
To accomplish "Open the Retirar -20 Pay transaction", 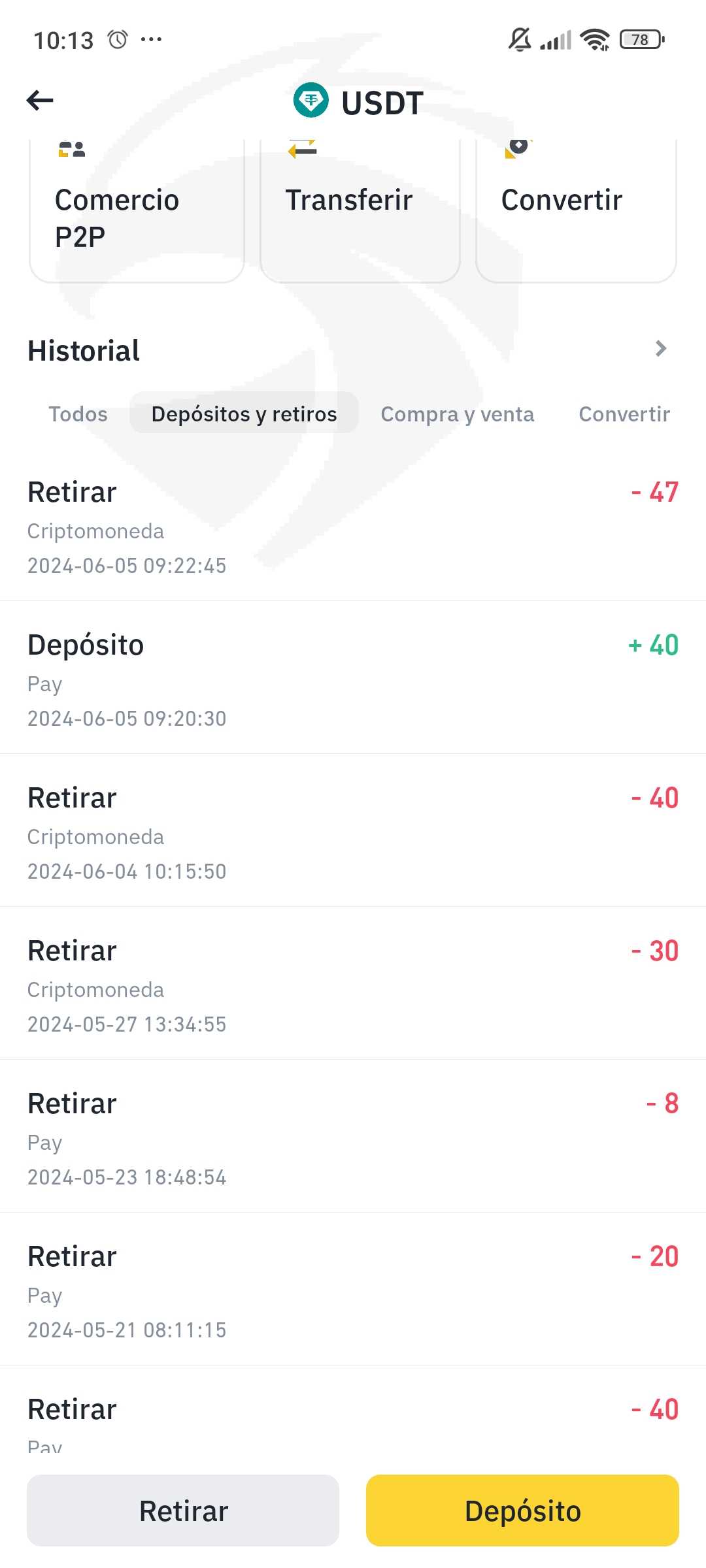I will tap(353, 1290).
